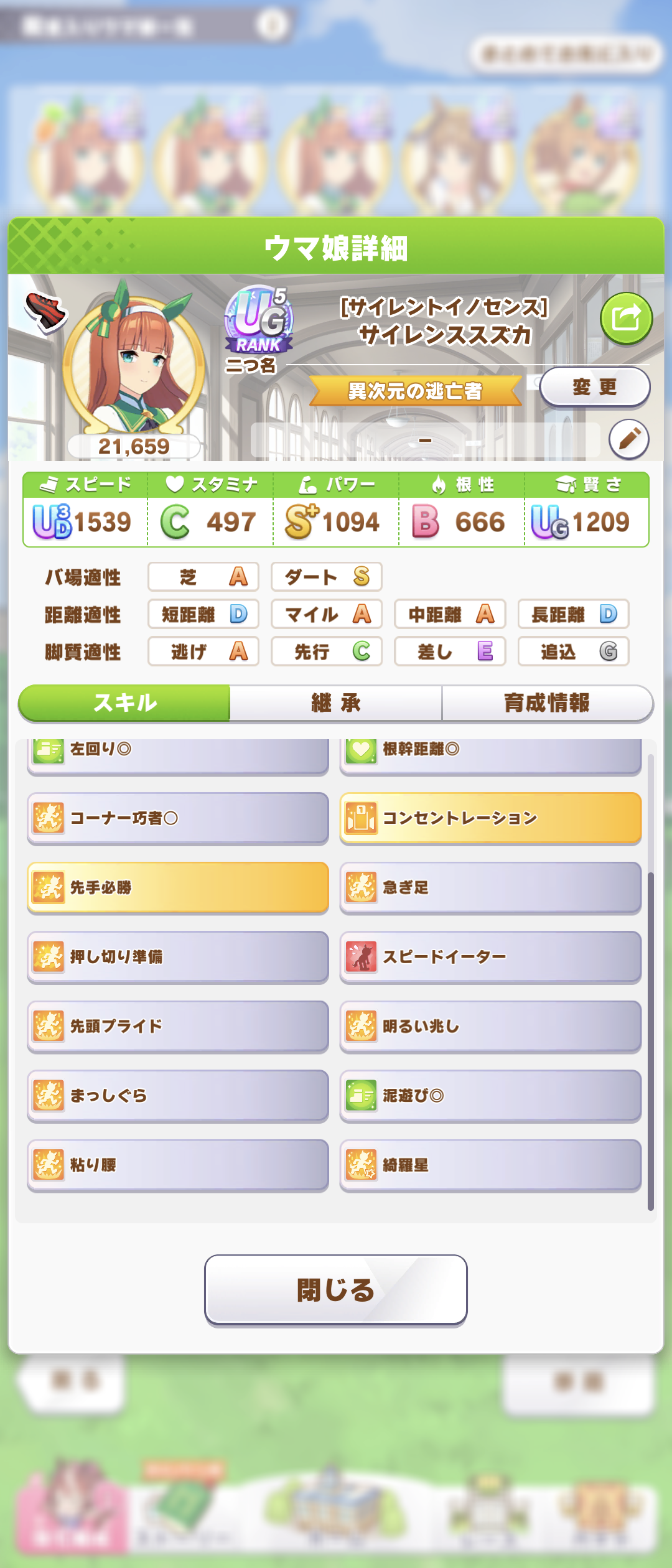672x1568 pixels.
Task: View the 泥遊び◎ skill
Action: coord(490,1095)
